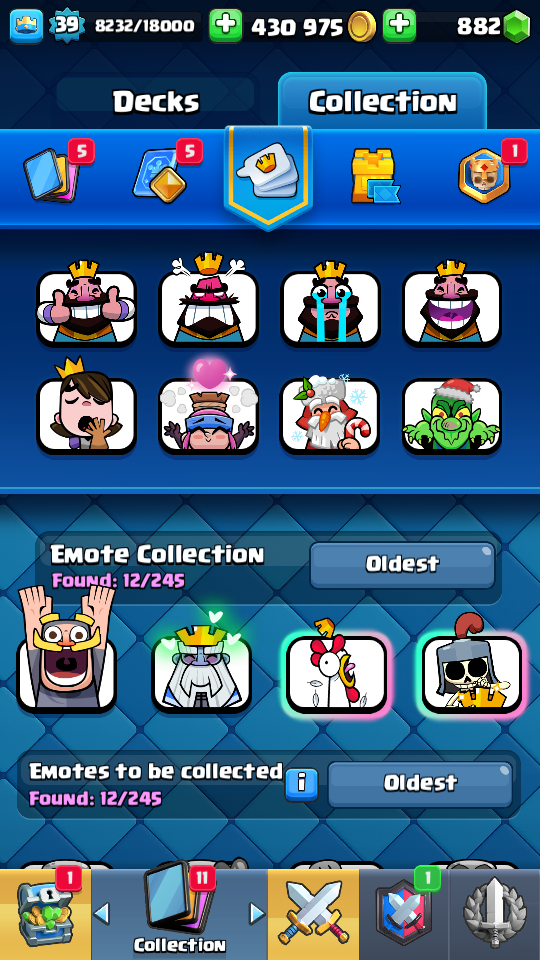Screen dimensions: 540x960
Task: Open the clan shield tab
Action: 403,914
